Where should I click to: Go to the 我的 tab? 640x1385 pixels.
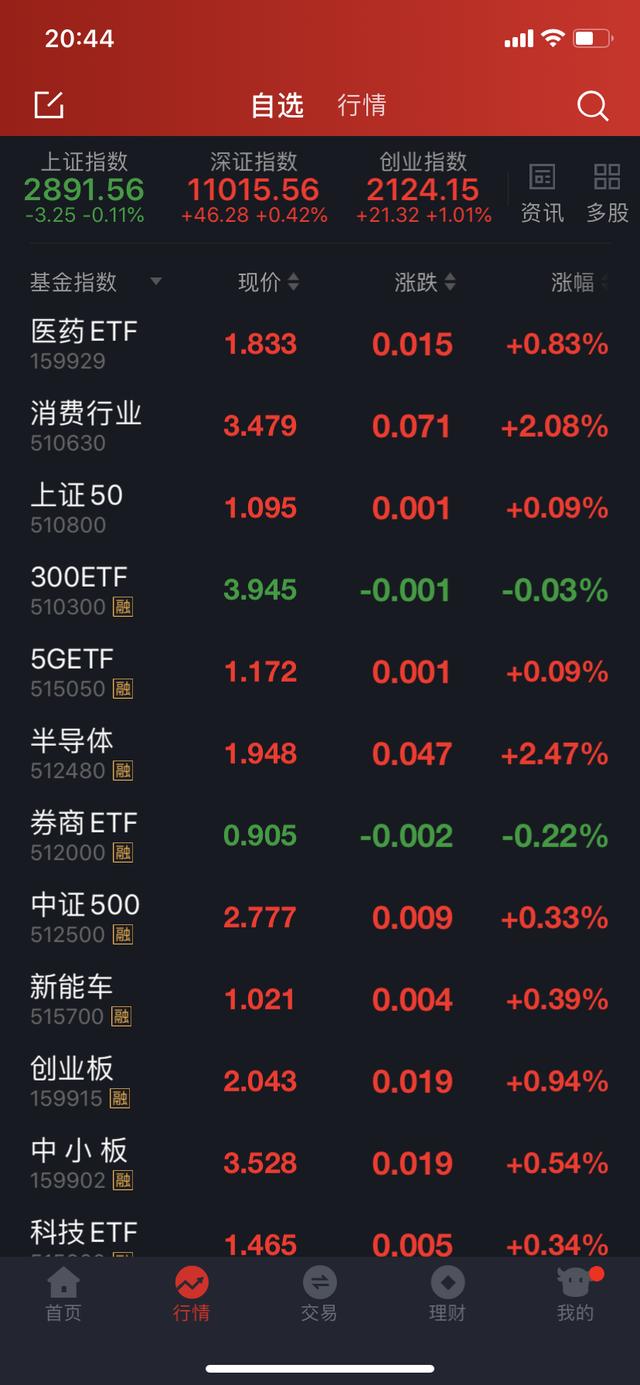click(575, 1295)
